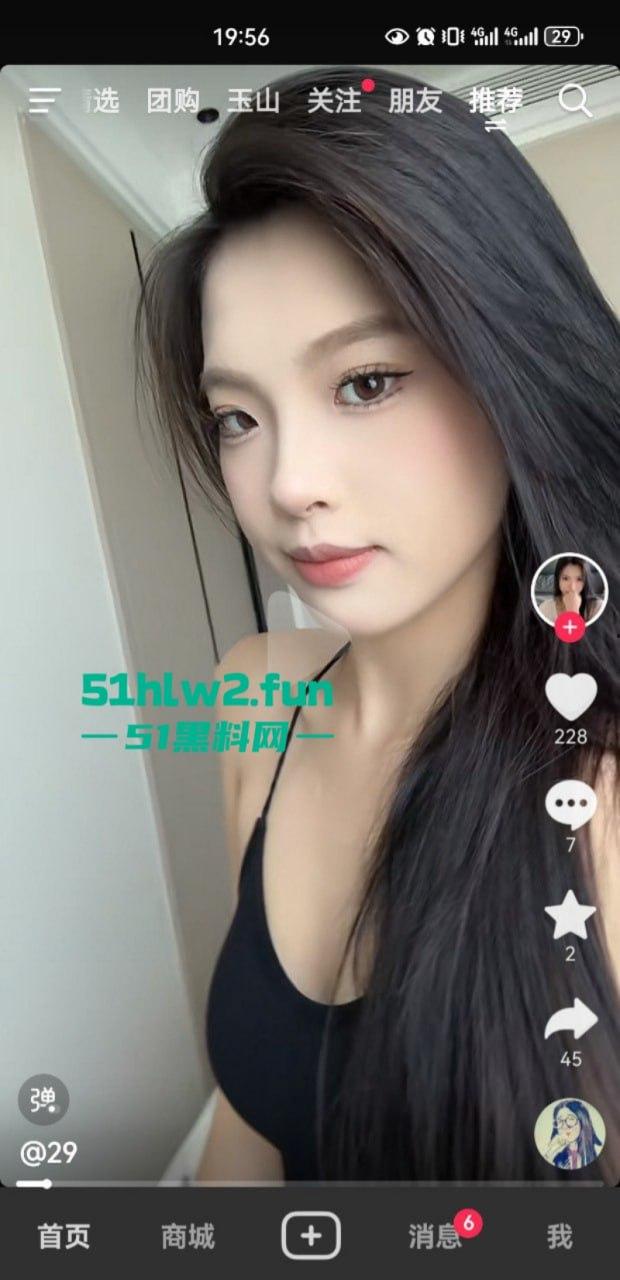Save the video with the star icon
The width and height of the screenshot is (620, 1280).
point(570,915)
